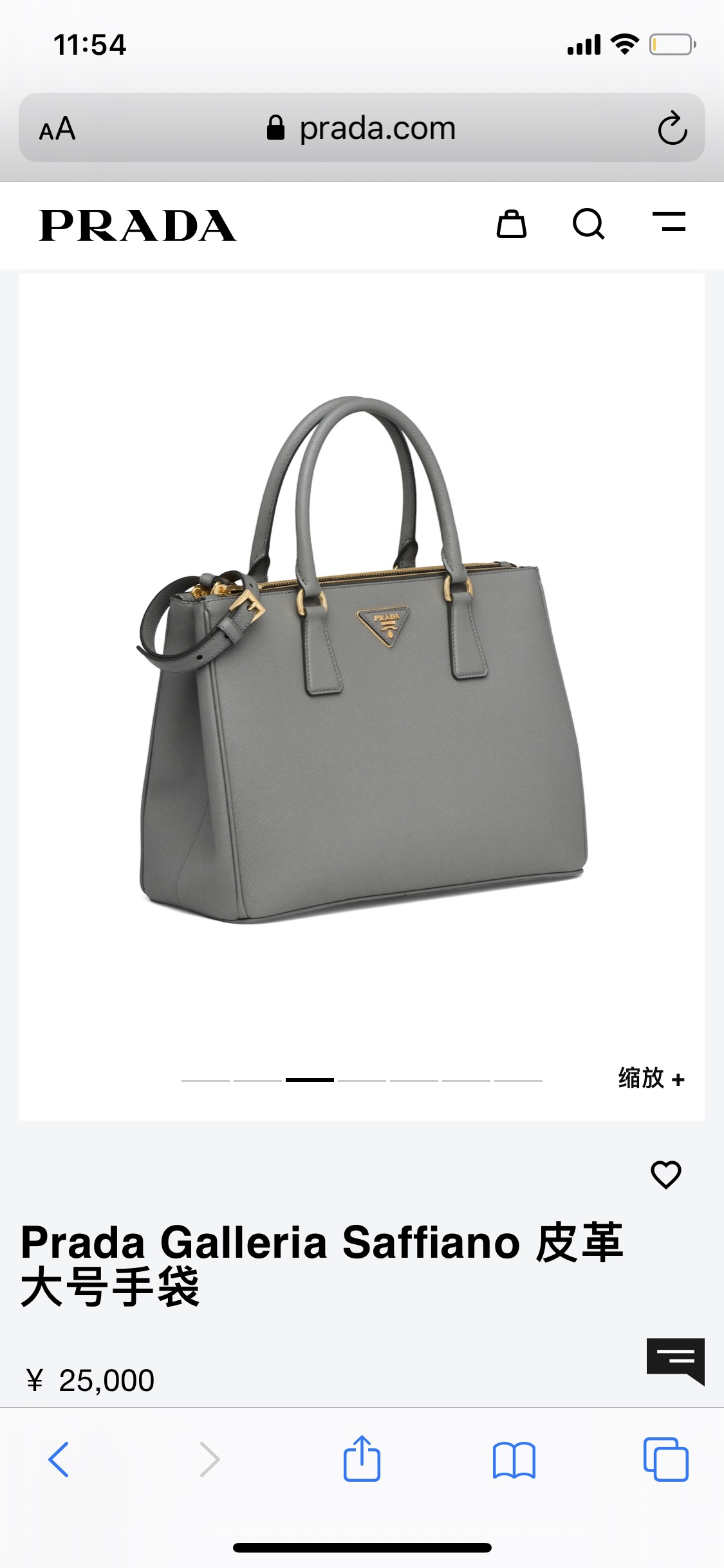This screenshot has width=724, height=1568.
Task: Go back to the previous page
Action: point(59,1459)
